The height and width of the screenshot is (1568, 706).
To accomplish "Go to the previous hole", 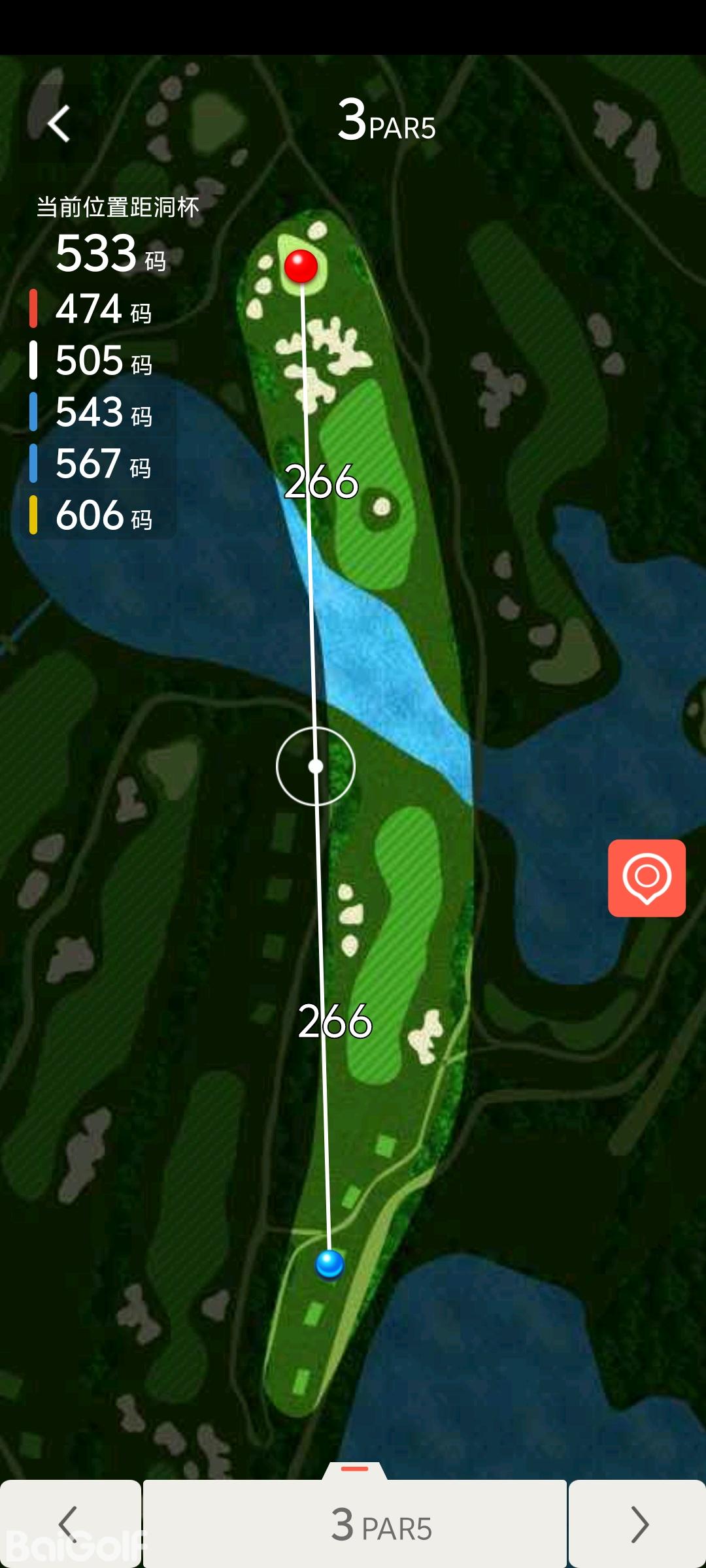I will 69,1524.
